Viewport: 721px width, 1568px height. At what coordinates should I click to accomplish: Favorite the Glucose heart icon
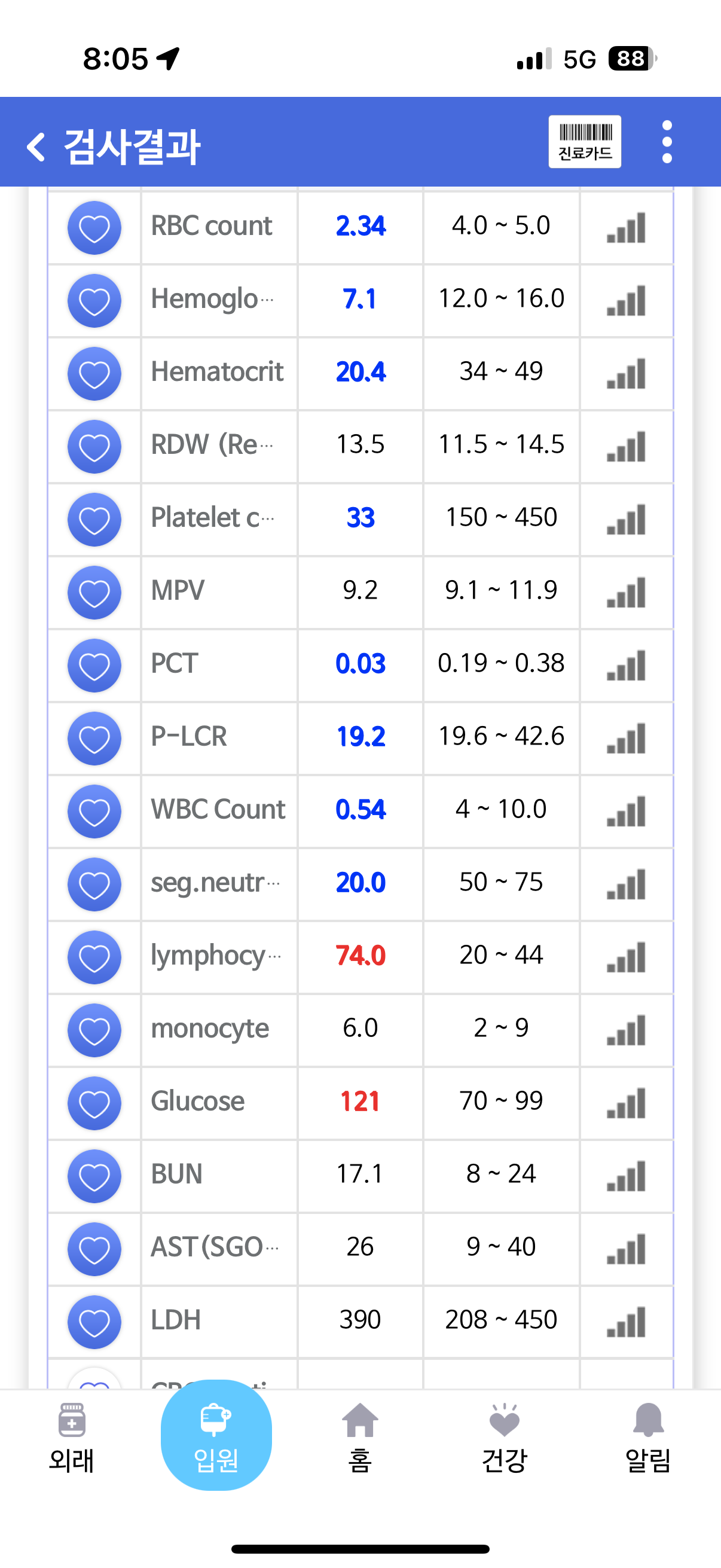point(94,1103)
